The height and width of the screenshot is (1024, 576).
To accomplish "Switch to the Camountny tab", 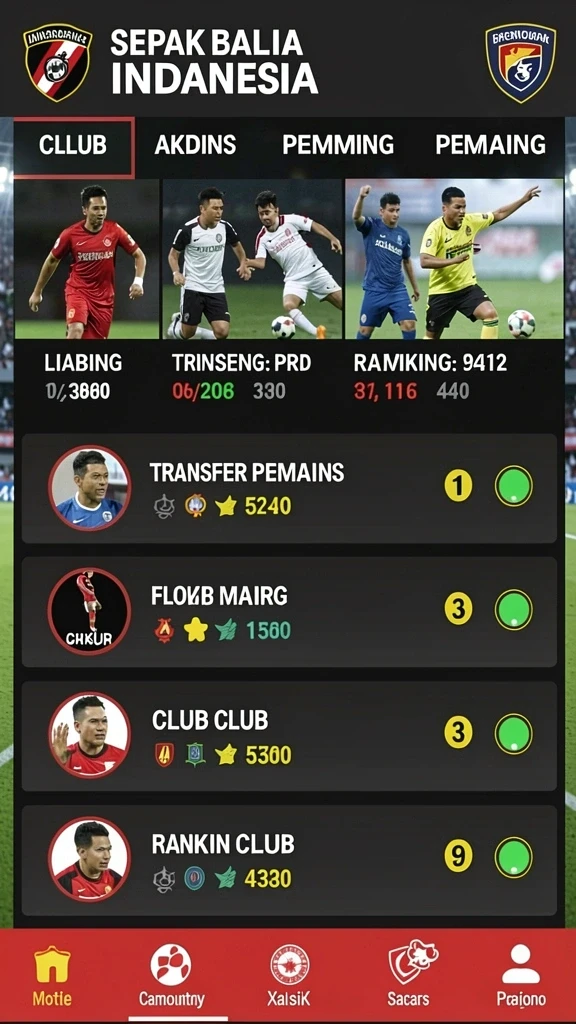I will (x=171, y=976).
